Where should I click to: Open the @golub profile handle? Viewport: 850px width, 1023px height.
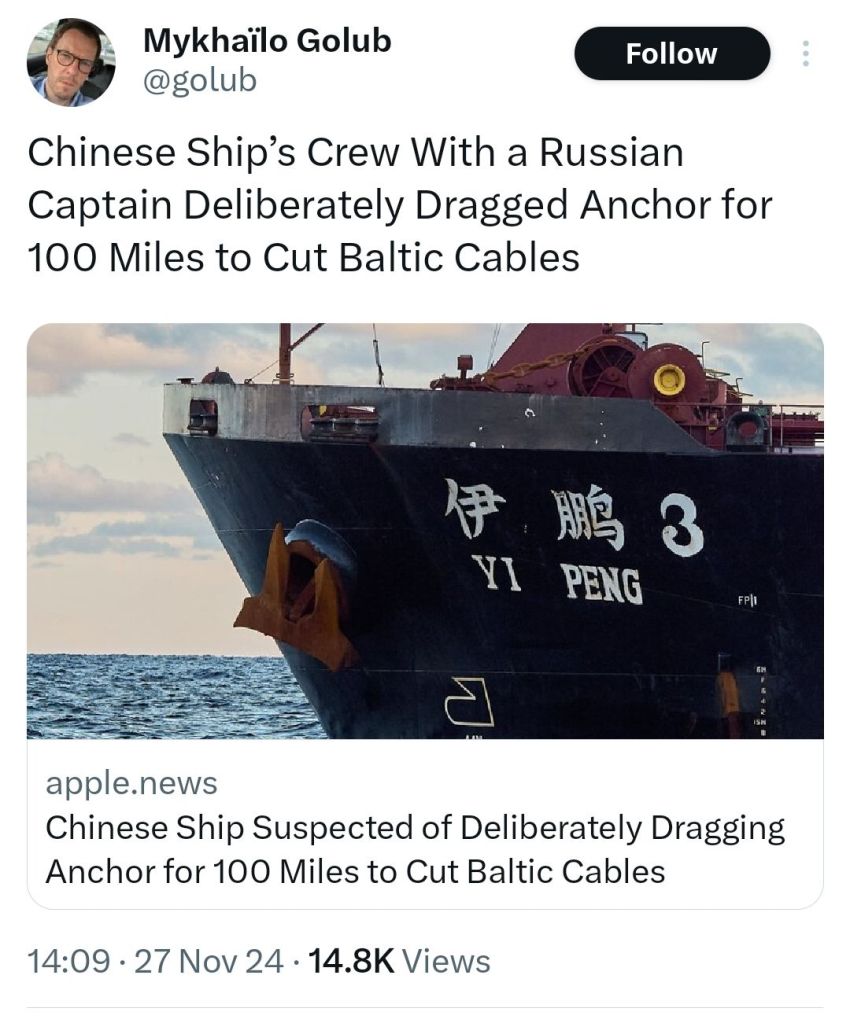[x=200, y=80]
